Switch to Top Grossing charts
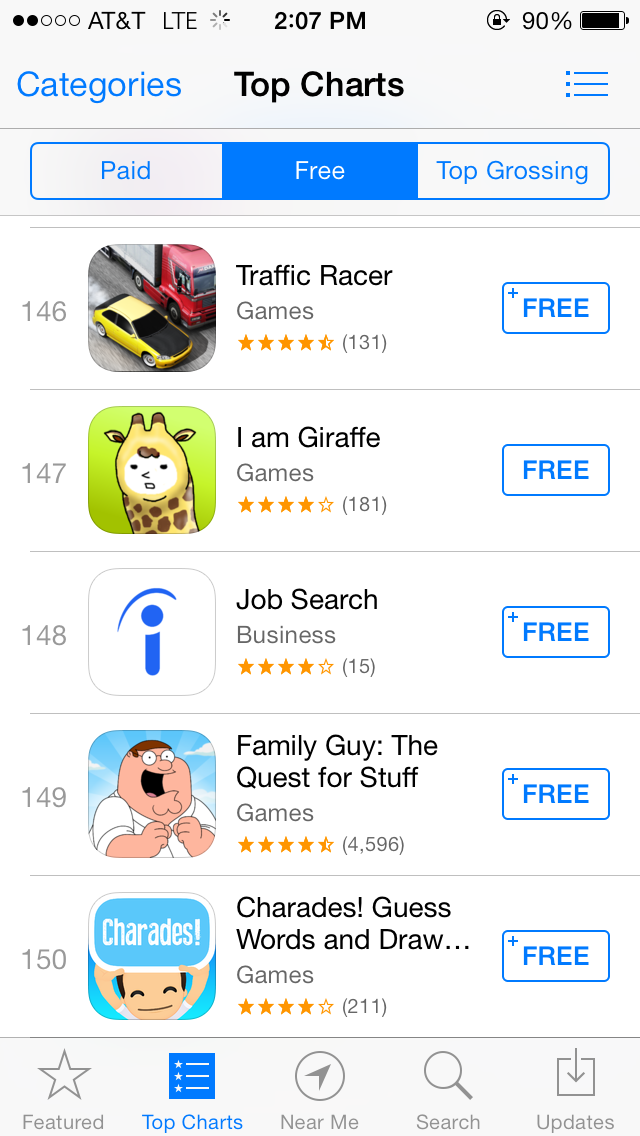 coord(512,171)
